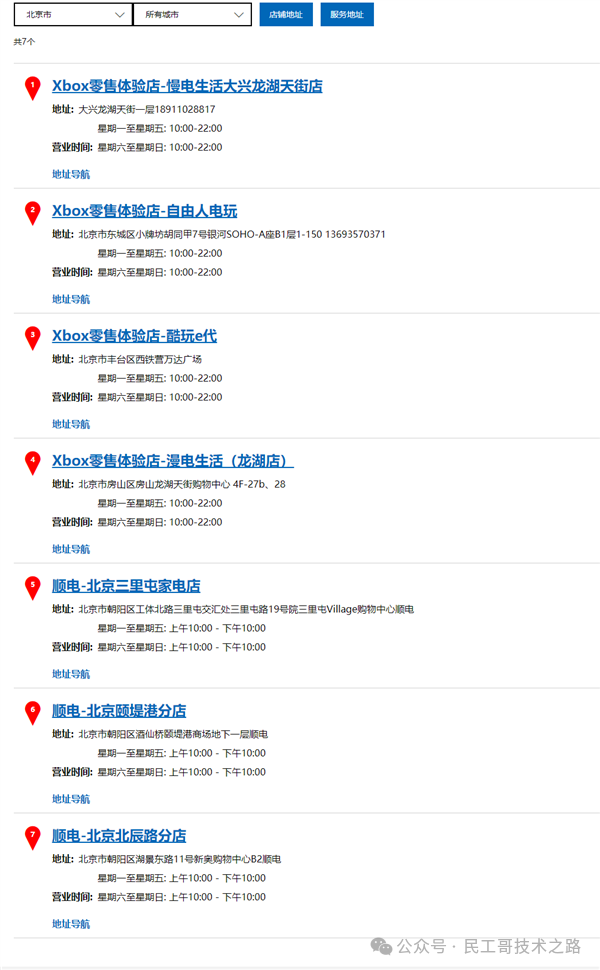600x970 pixels.
Task: Tap 地址导航 under 北京三里屯家电店
Action: point(71,674)
